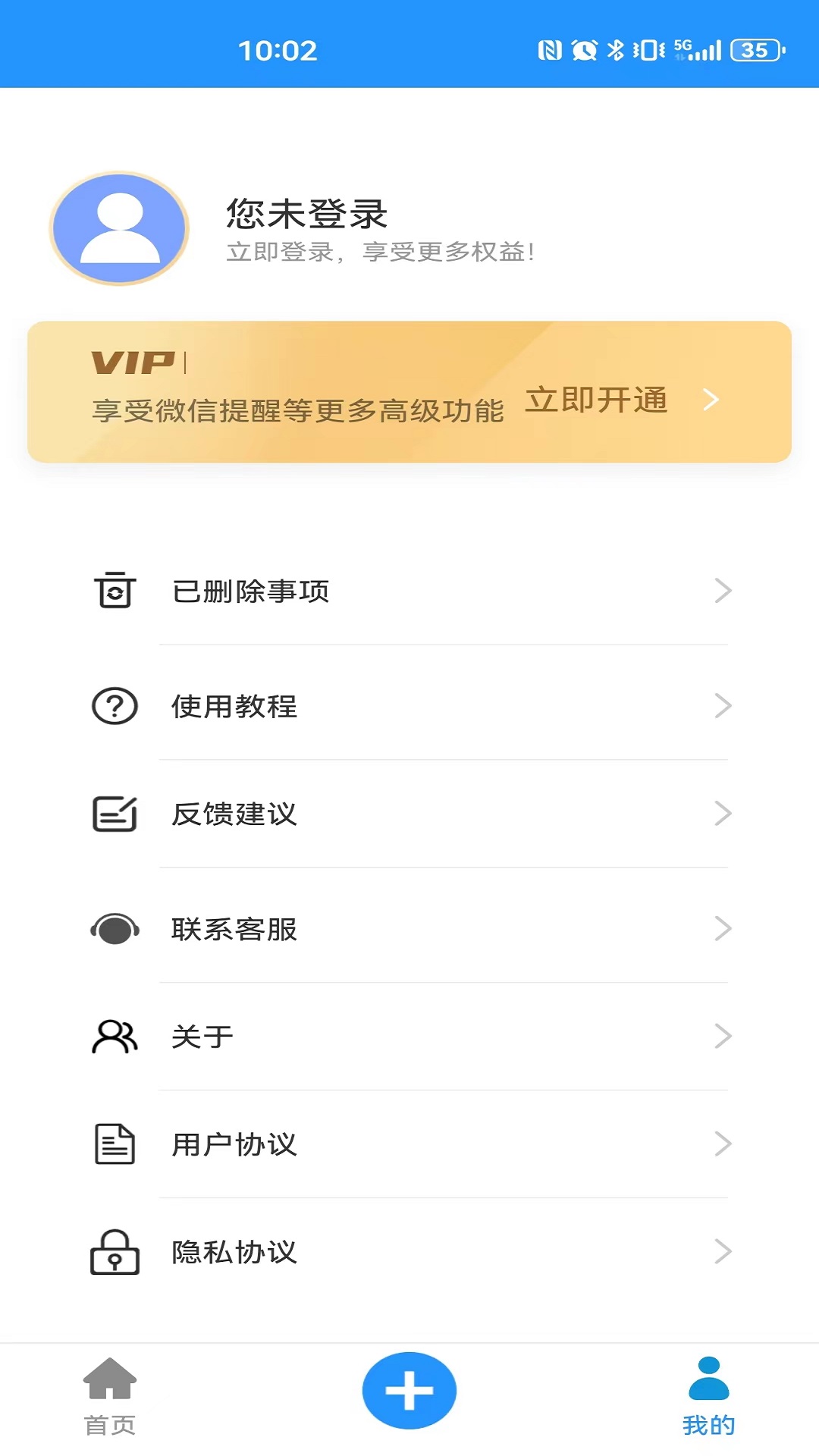Open the 已删除事项 trash icon
Image resolution: width=819 pixels, height=1456 pixels.
coord(114,592)
